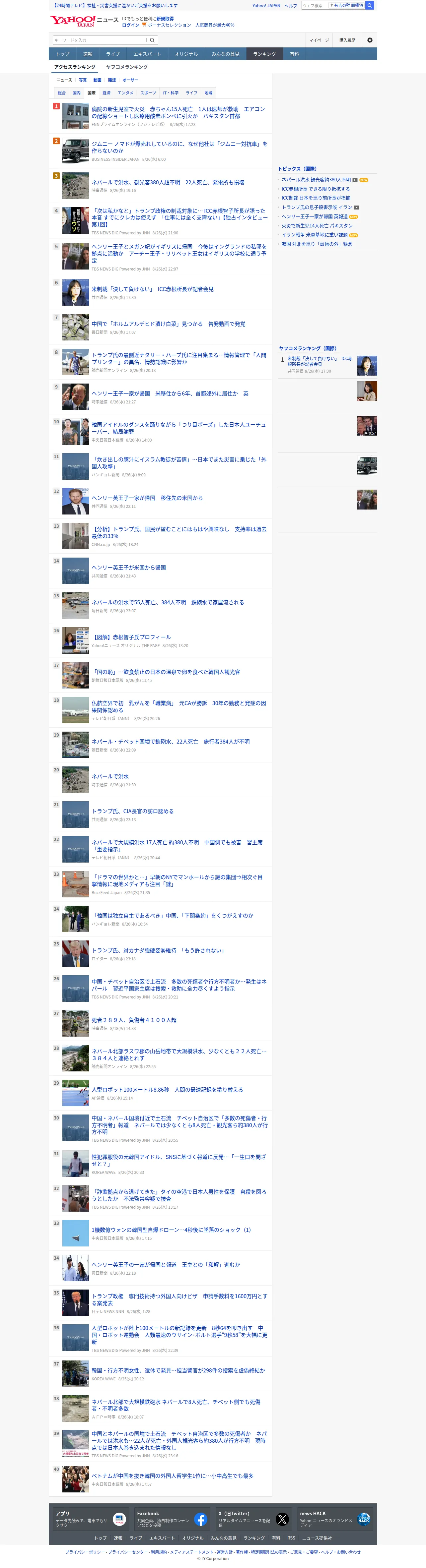The height and width of the screenshot is (1568, 426).
Task: Open 購入履歴
Action: [347, 40]
